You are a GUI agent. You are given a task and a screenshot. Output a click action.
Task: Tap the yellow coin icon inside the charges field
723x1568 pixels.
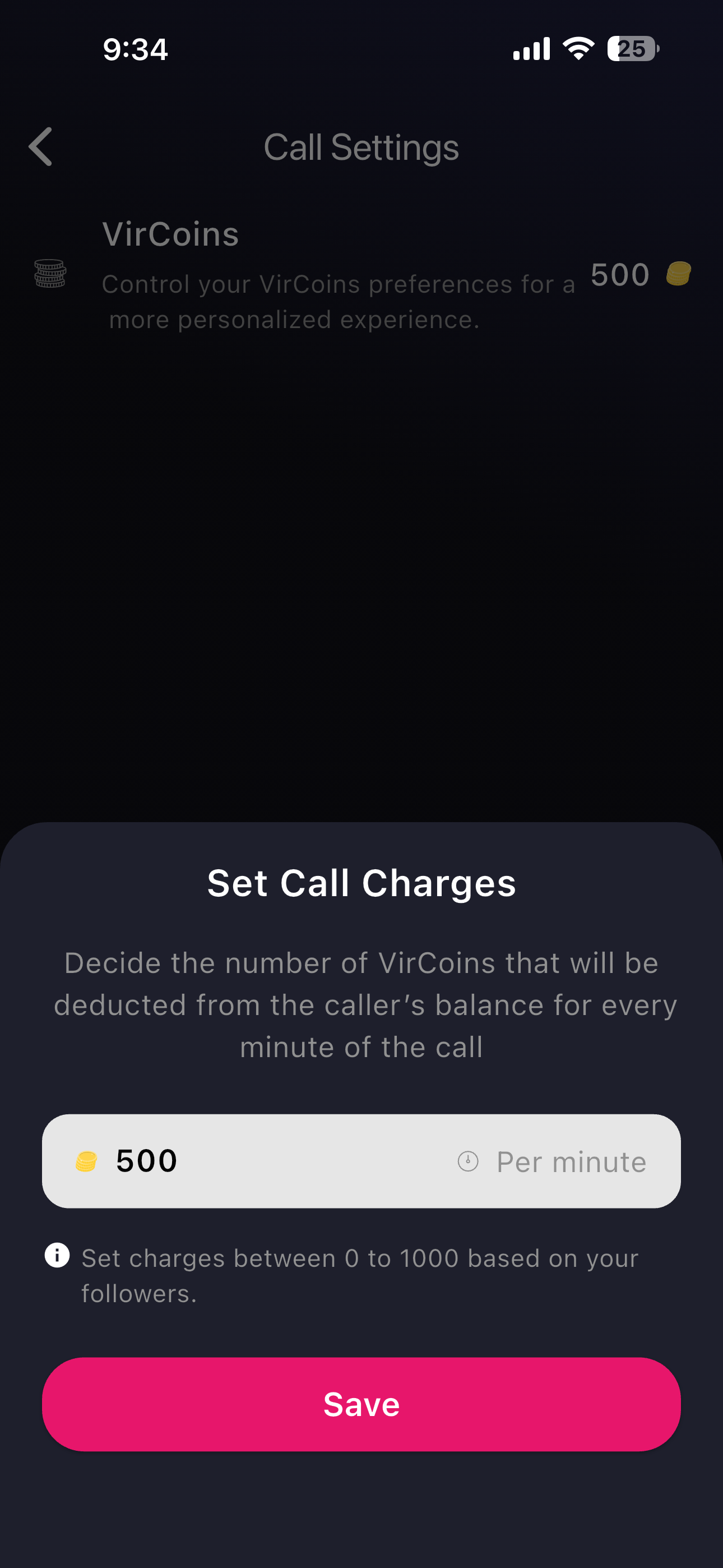click(86, 1160)
